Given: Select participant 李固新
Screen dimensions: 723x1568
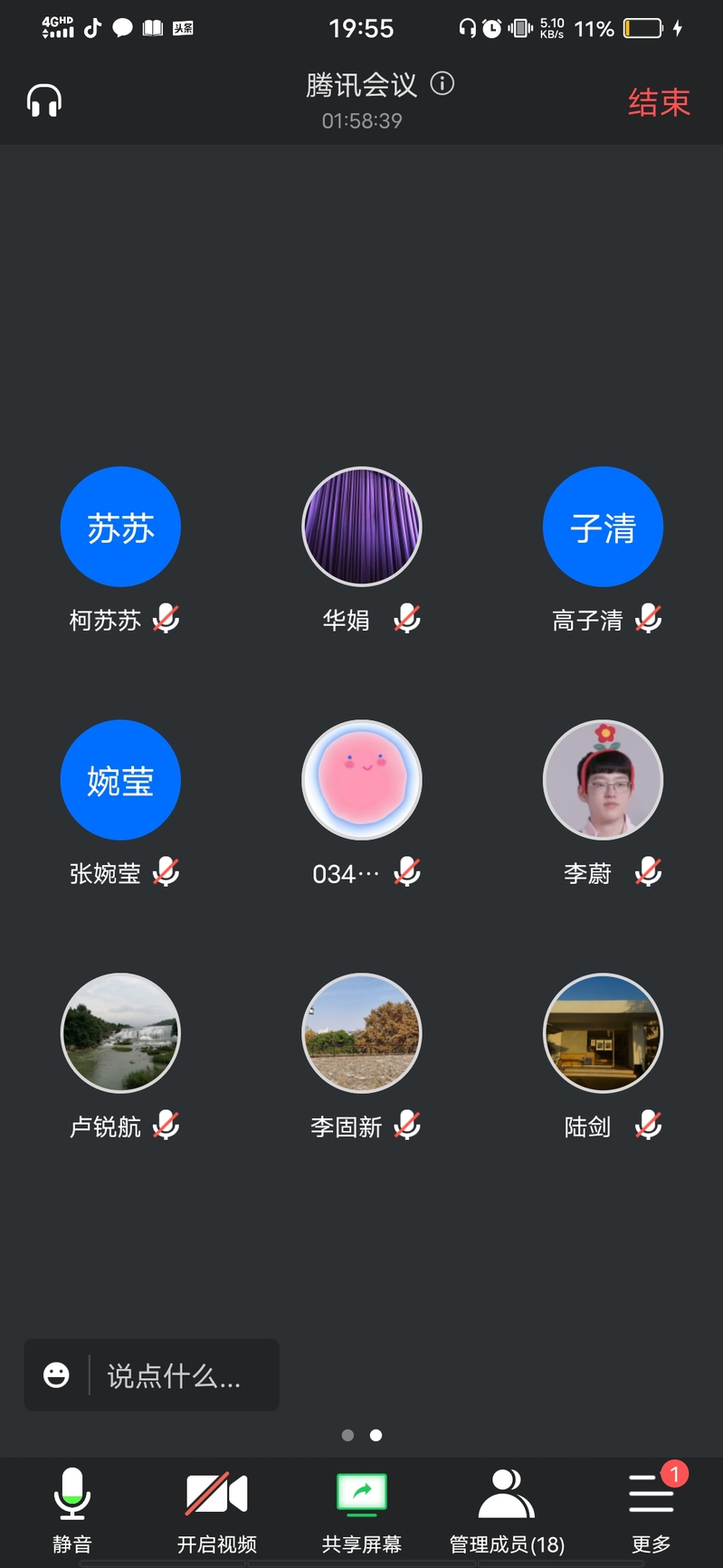Looking at the screenshot, I should 362,1034.
